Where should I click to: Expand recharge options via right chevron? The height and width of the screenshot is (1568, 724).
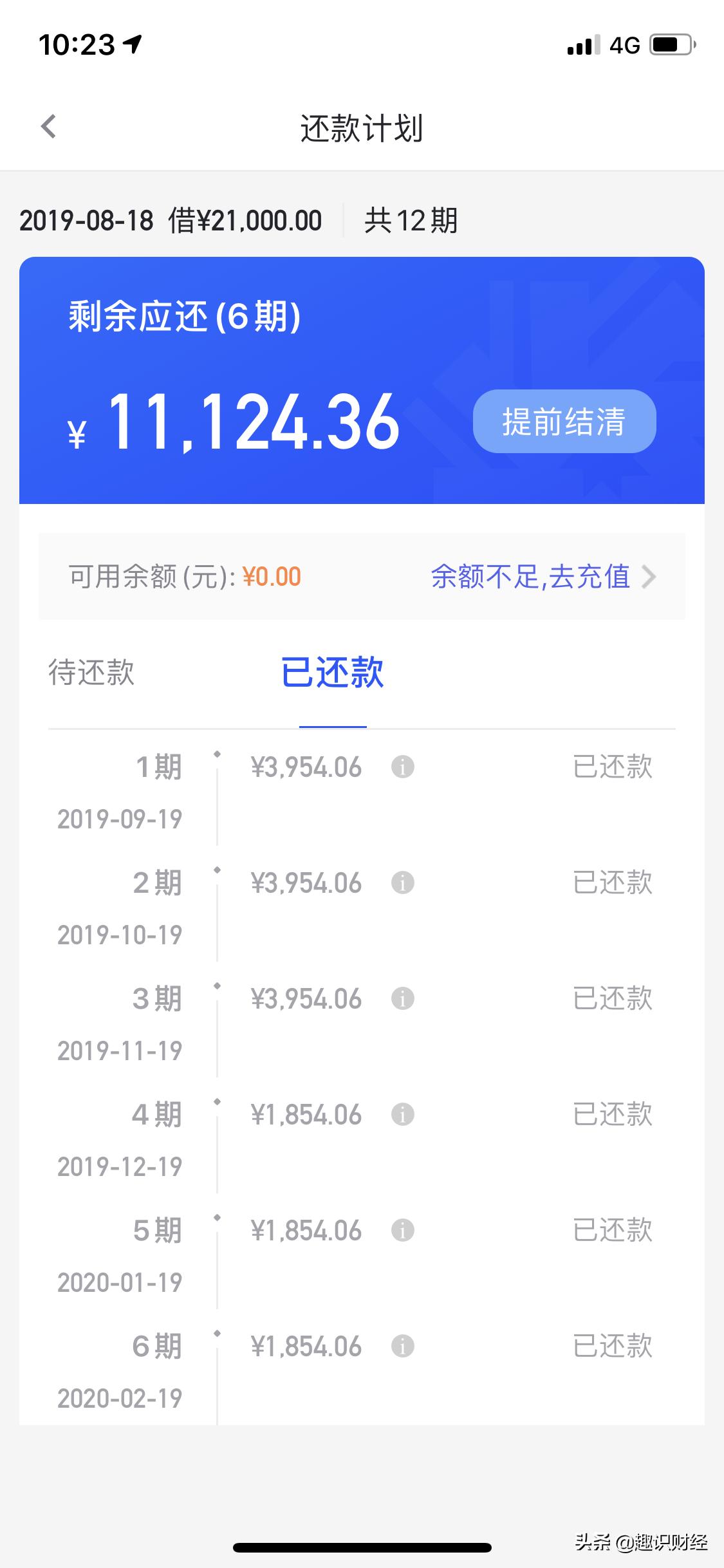pyautogui.click(x=651, y=577)
